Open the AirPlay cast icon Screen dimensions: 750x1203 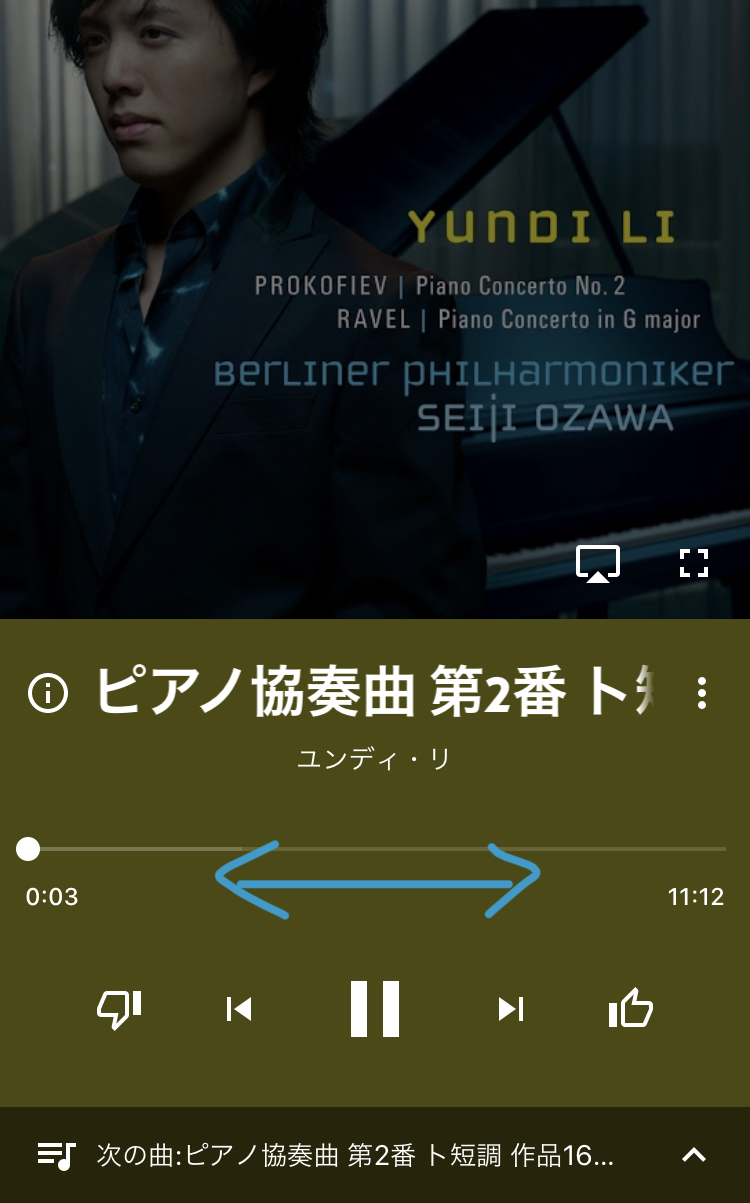(597, 563)
